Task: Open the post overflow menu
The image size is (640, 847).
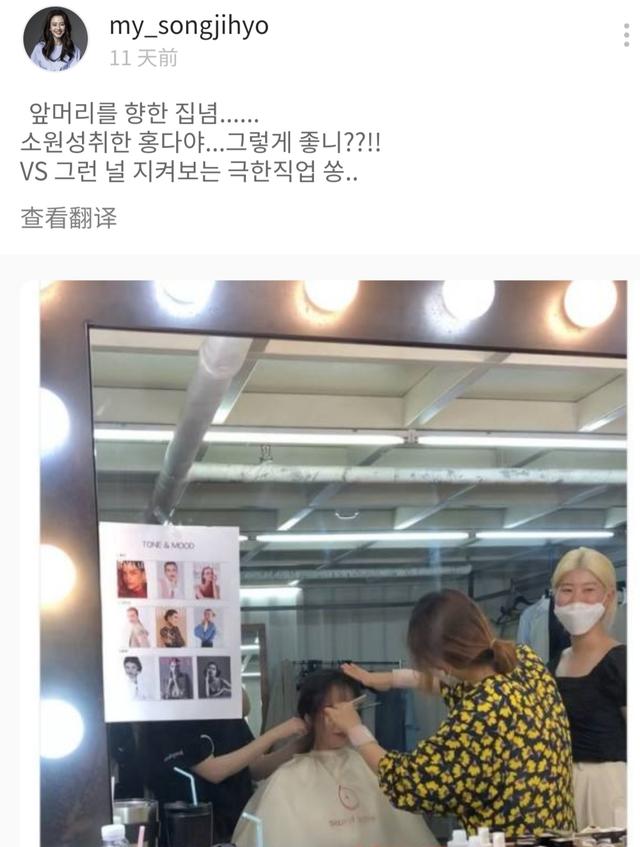Action: [x=626, y=35]
